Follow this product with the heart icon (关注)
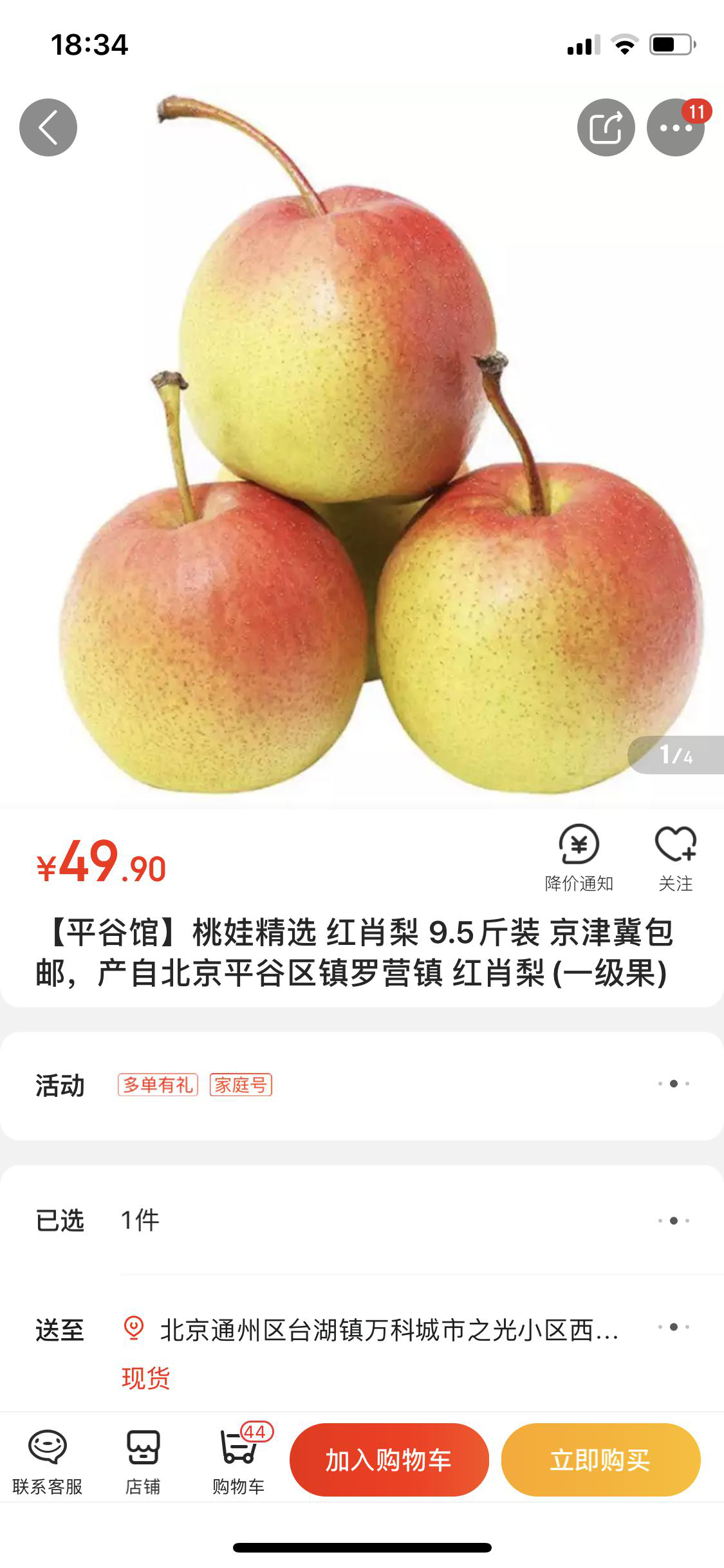724x1568 pixels. click(675, 857)
